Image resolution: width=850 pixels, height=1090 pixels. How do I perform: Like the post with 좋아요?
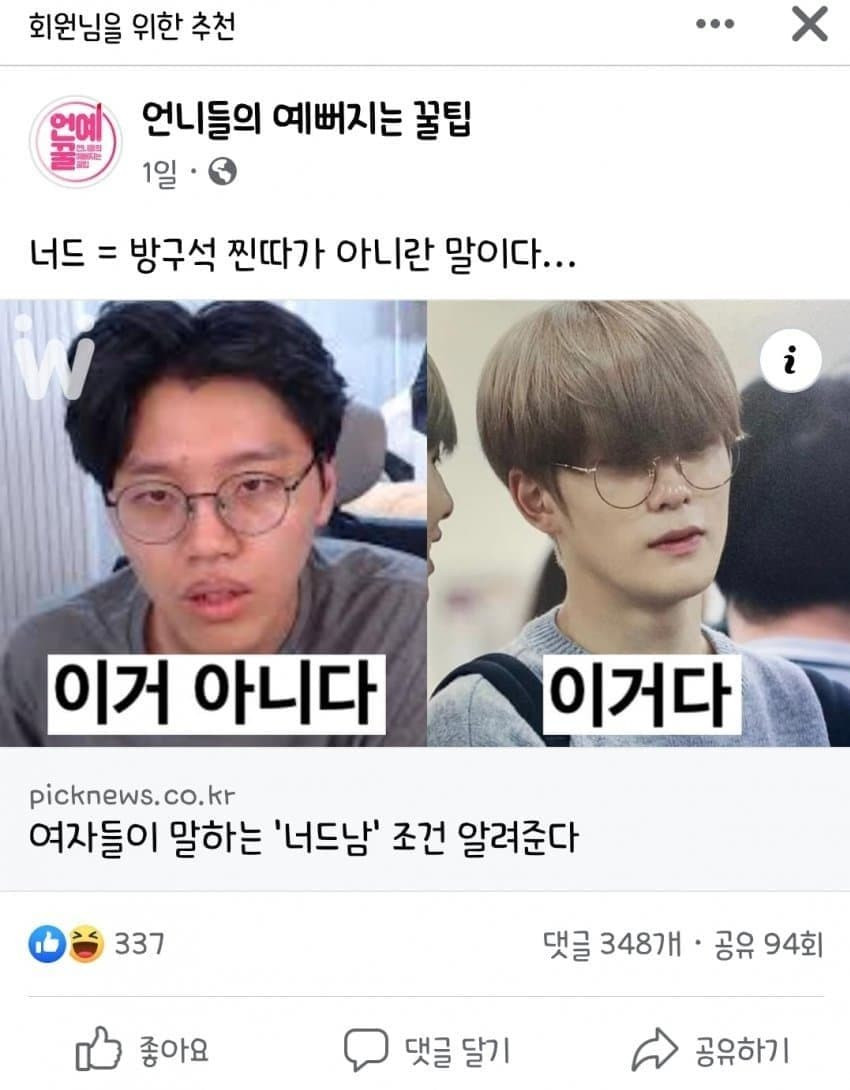click(143, 1049)
